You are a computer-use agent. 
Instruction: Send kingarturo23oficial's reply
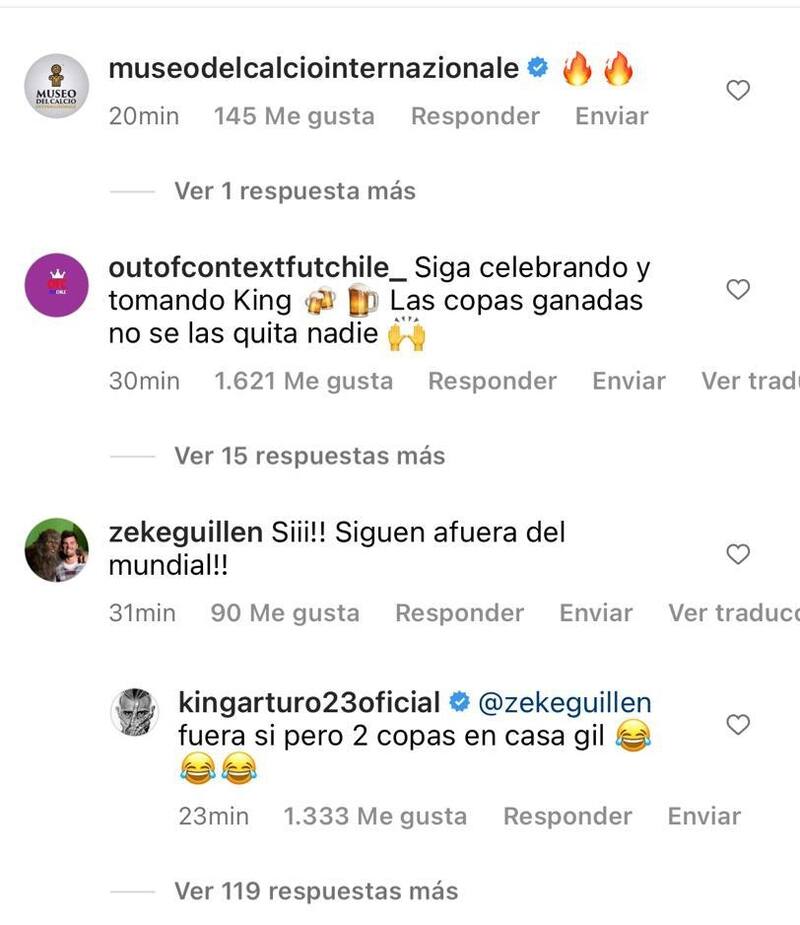tap(704, 816)
